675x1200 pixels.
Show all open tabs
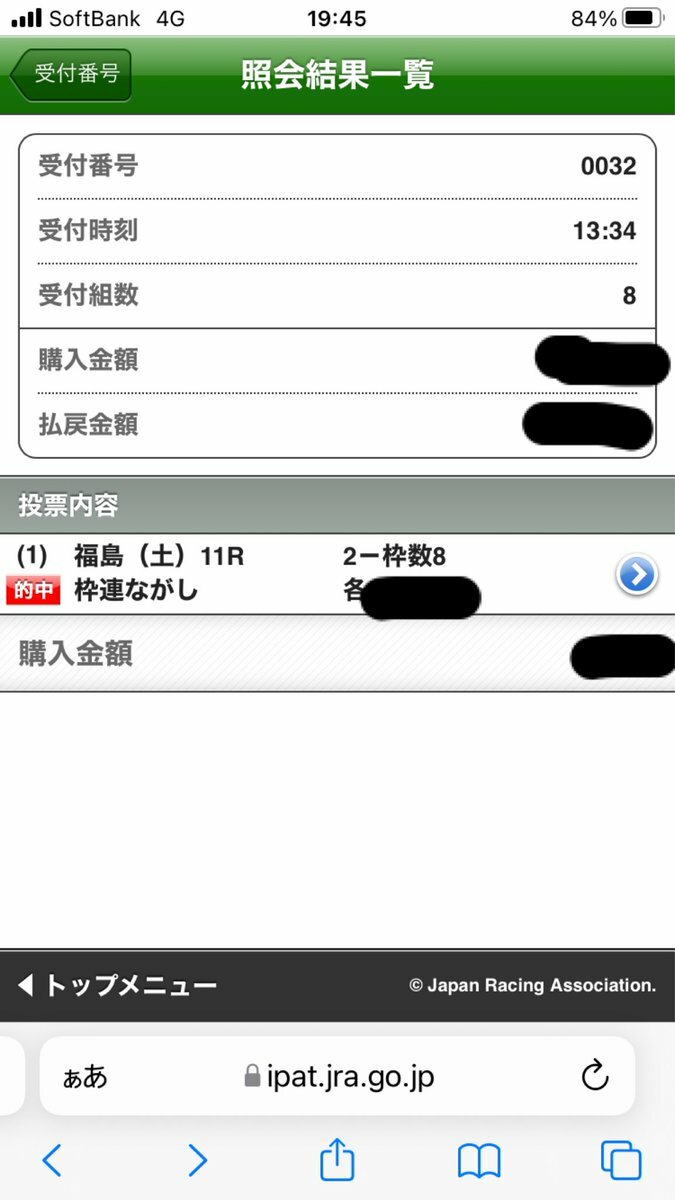620,1160
